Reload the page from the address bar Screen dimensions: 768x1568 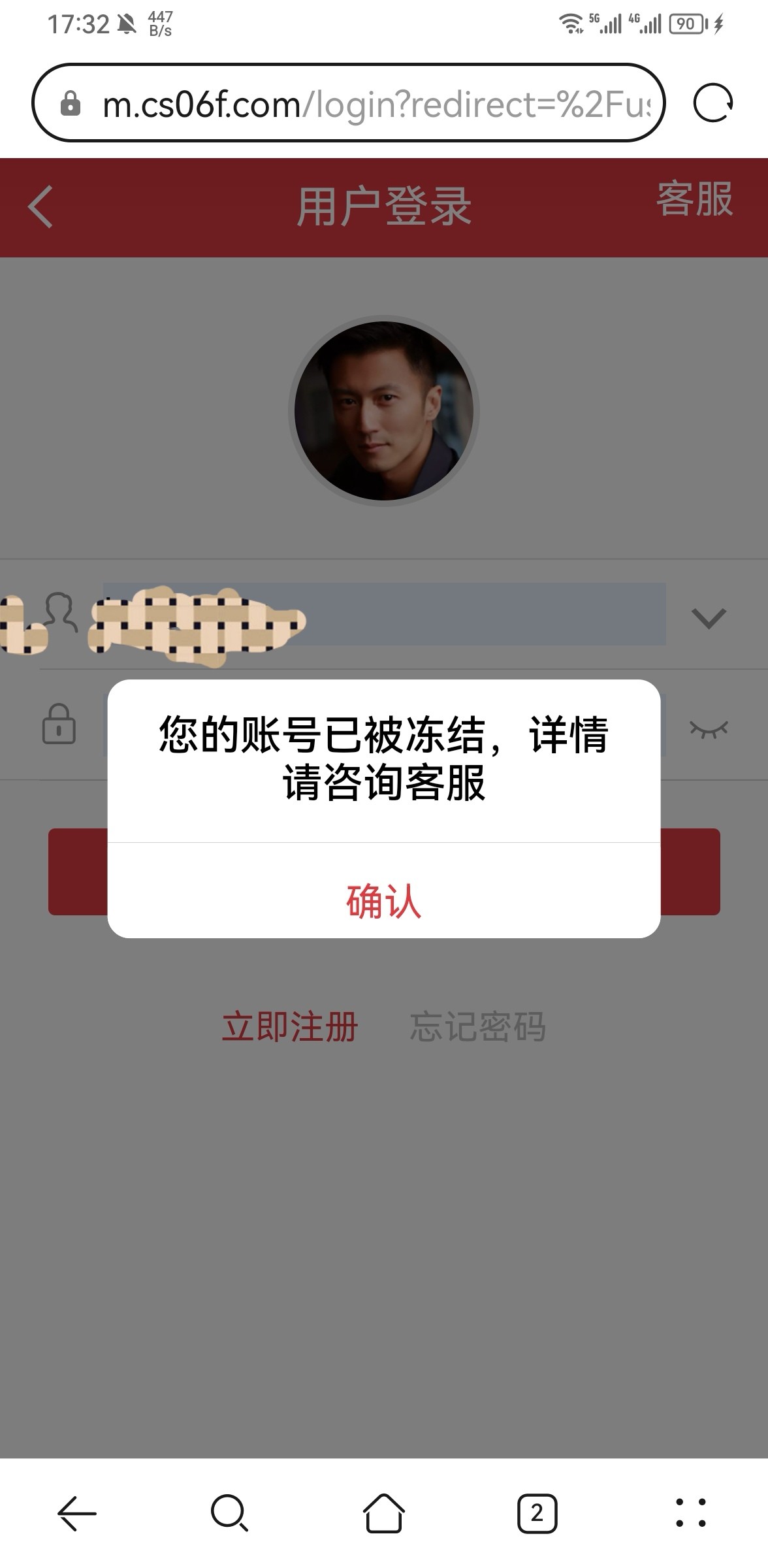[713, 103]
